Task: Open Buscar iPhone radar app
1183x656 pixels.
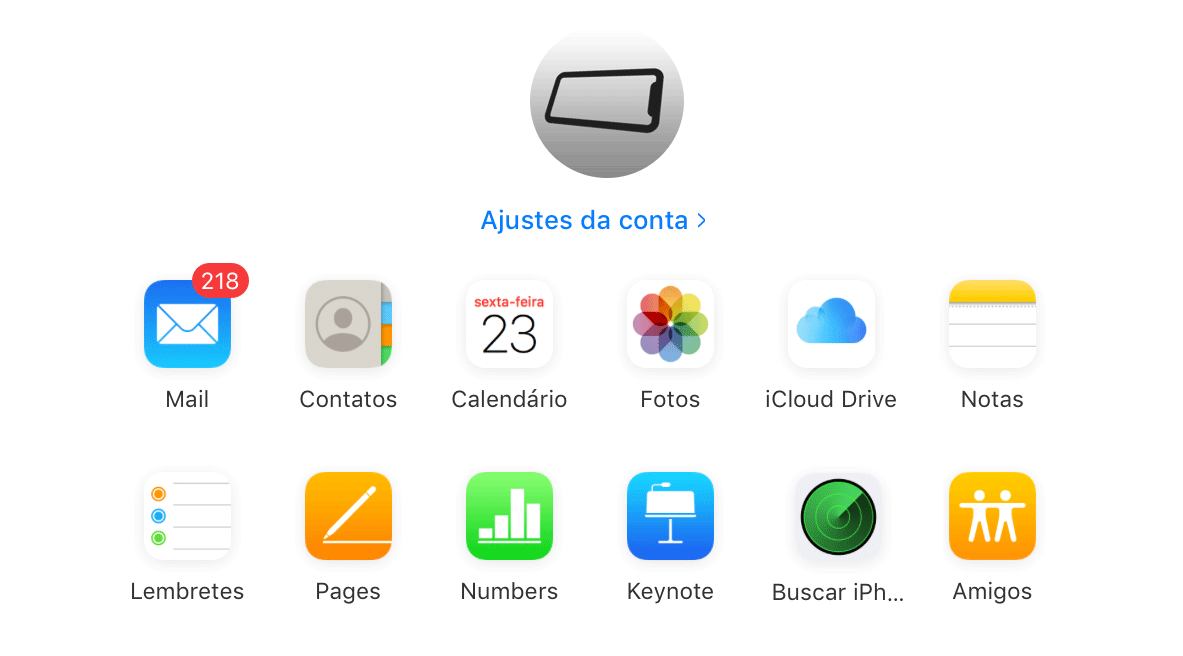Action: [x=838, y=516]
